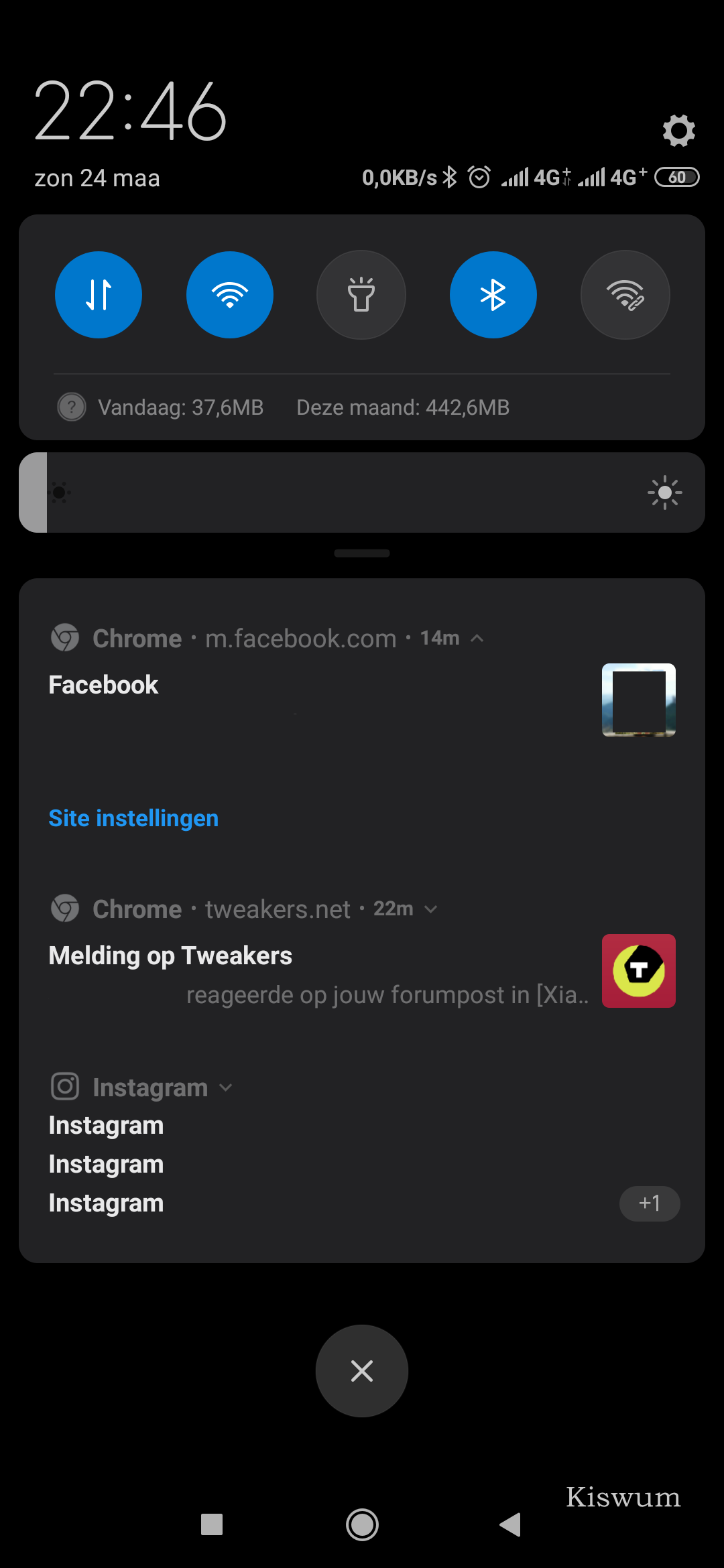Go back using the navigation bar
This screenshot has width=724, height=1568.
click(510, 1524)
